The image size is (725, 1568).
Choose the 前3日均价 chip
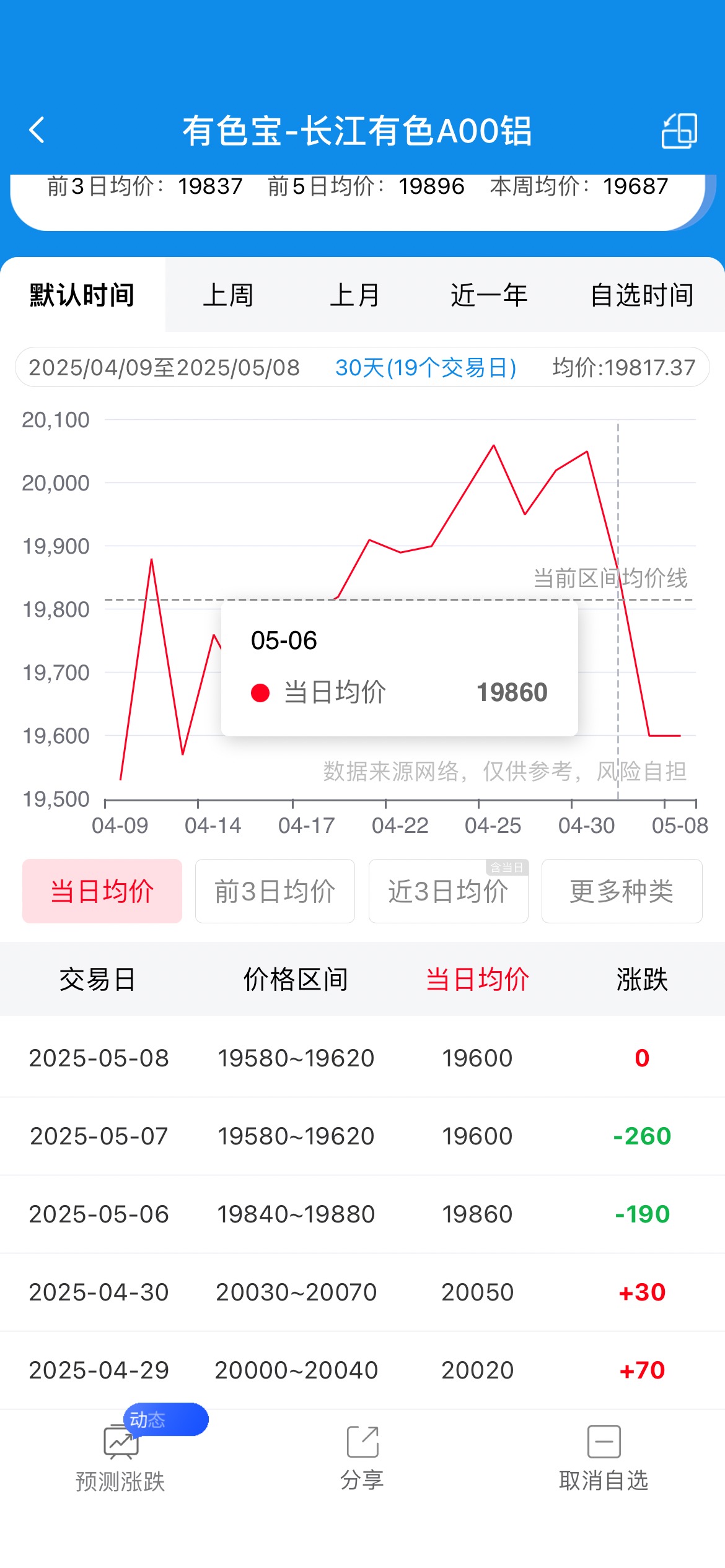point(275,891)
